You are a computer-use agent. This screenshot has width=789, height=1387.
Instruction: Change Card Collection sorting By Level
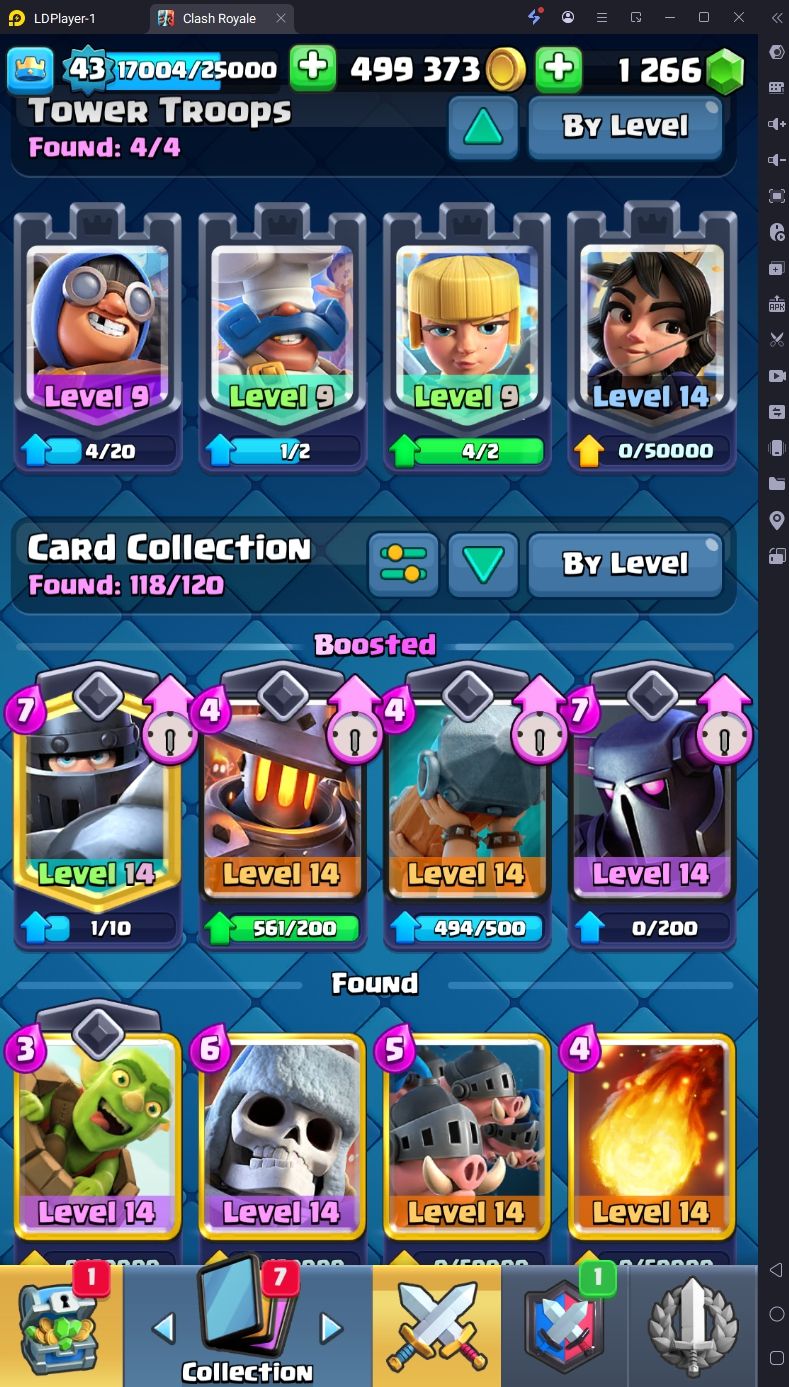click(625, 564)
